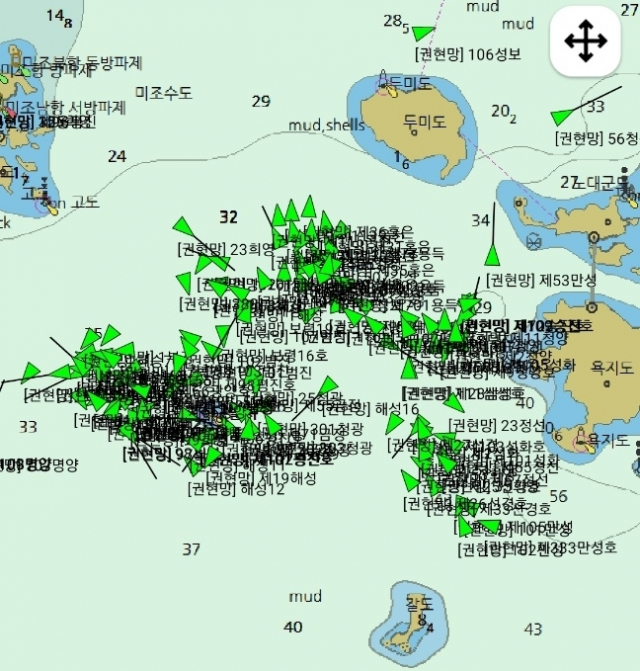Tap the four-arrow move button

585,41
